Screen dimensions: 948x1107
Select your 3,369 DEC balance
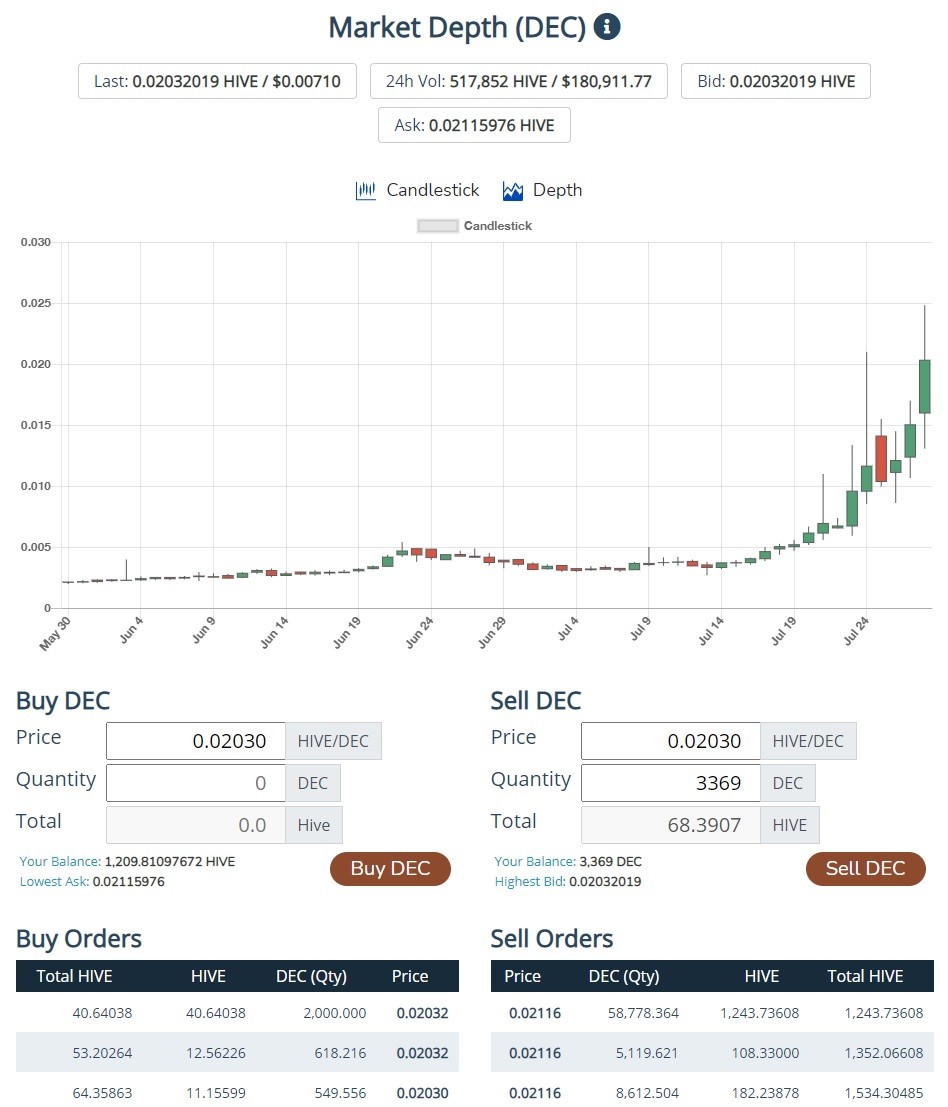coord(611,861)
